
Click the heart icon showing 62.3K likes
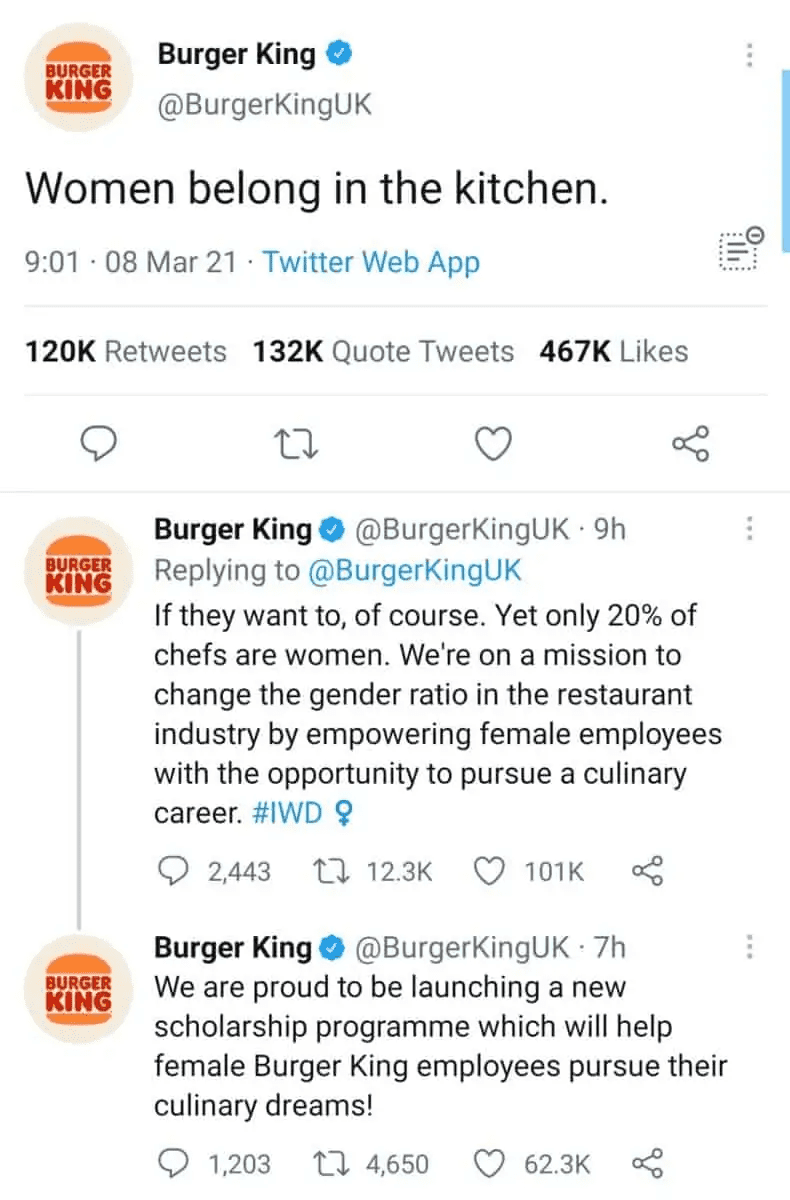pyautogui.click(x=489, y=1163)
